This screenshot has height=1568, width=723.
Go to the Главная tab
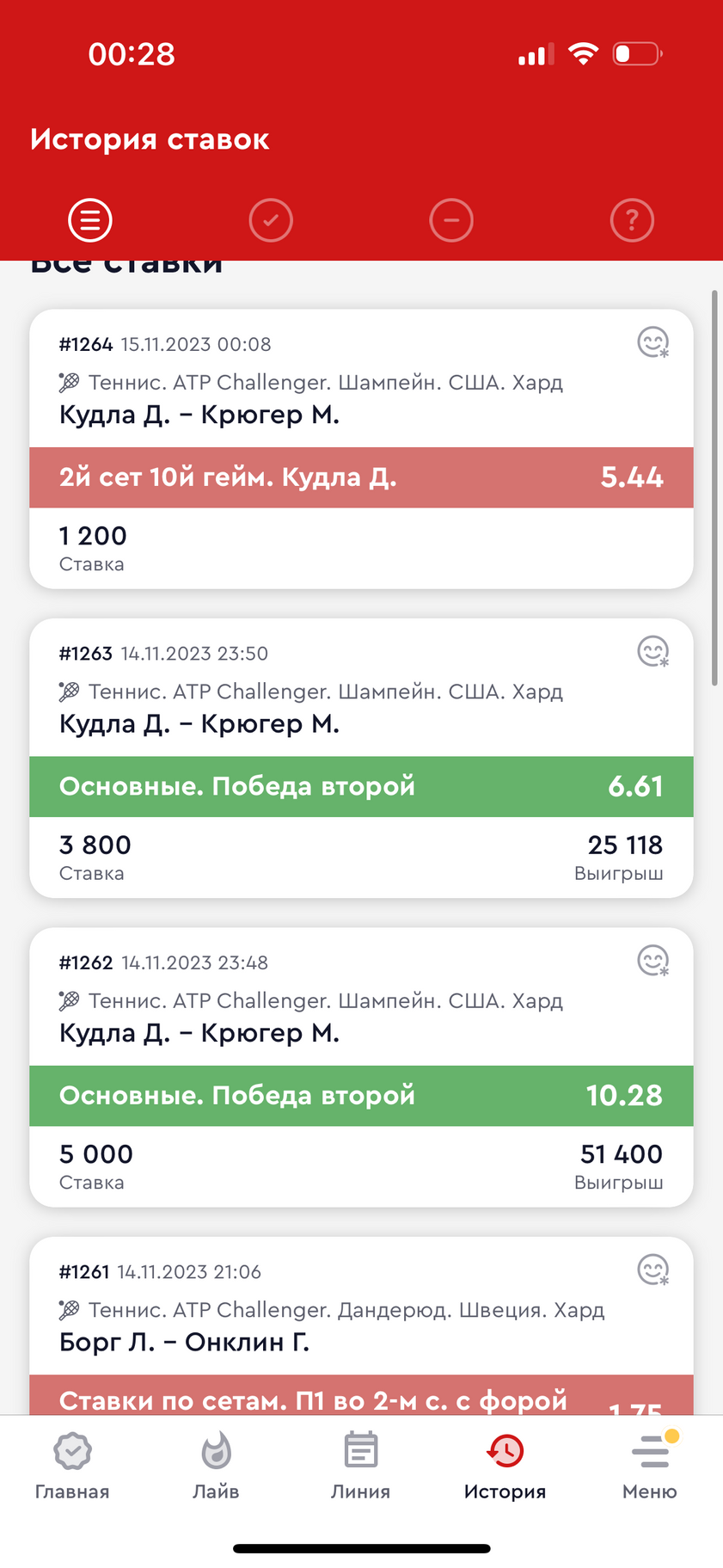[x=72, y=1467]
